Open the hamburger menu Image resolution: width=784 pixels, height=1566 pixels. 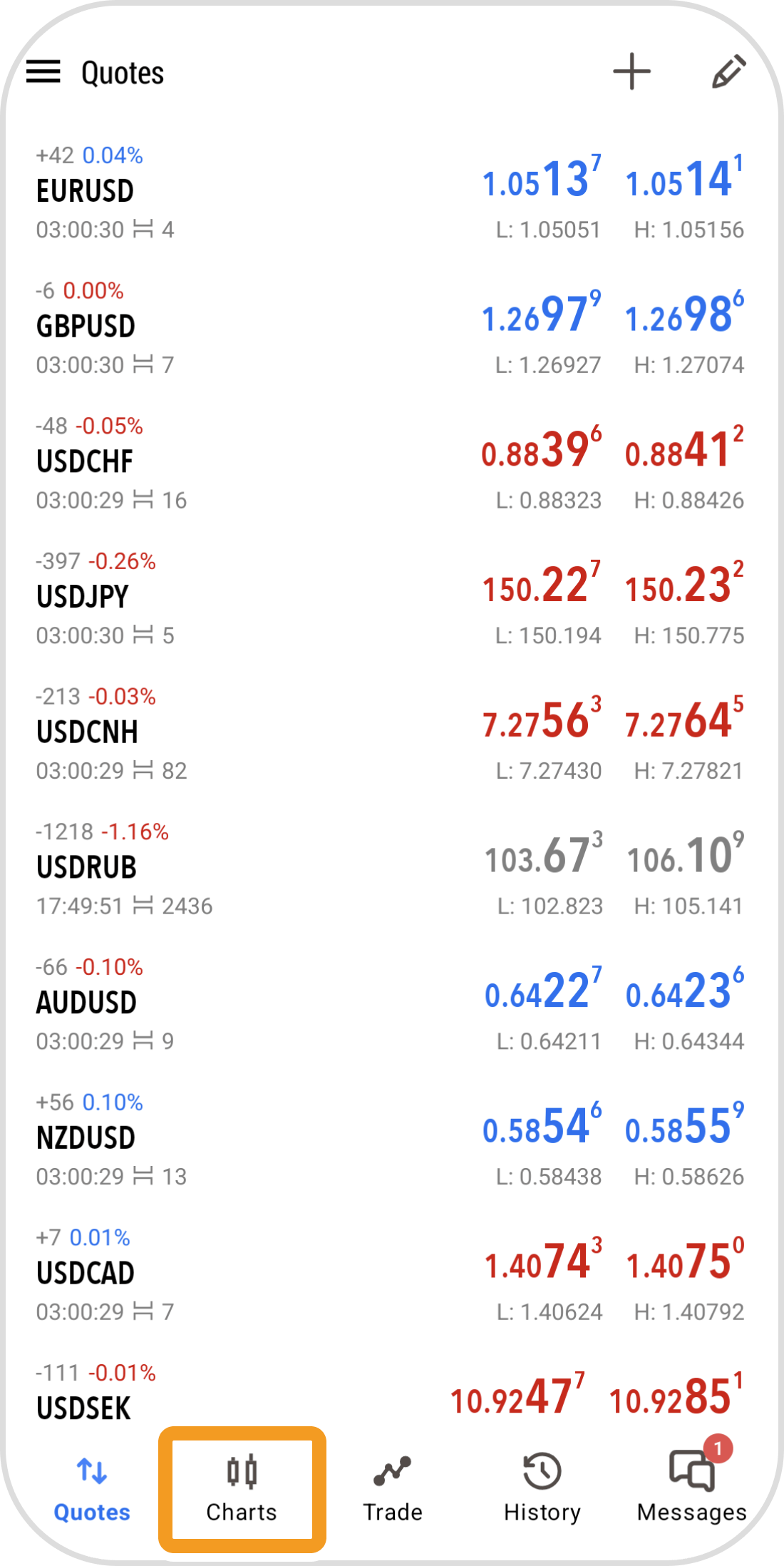pos(43,72)
